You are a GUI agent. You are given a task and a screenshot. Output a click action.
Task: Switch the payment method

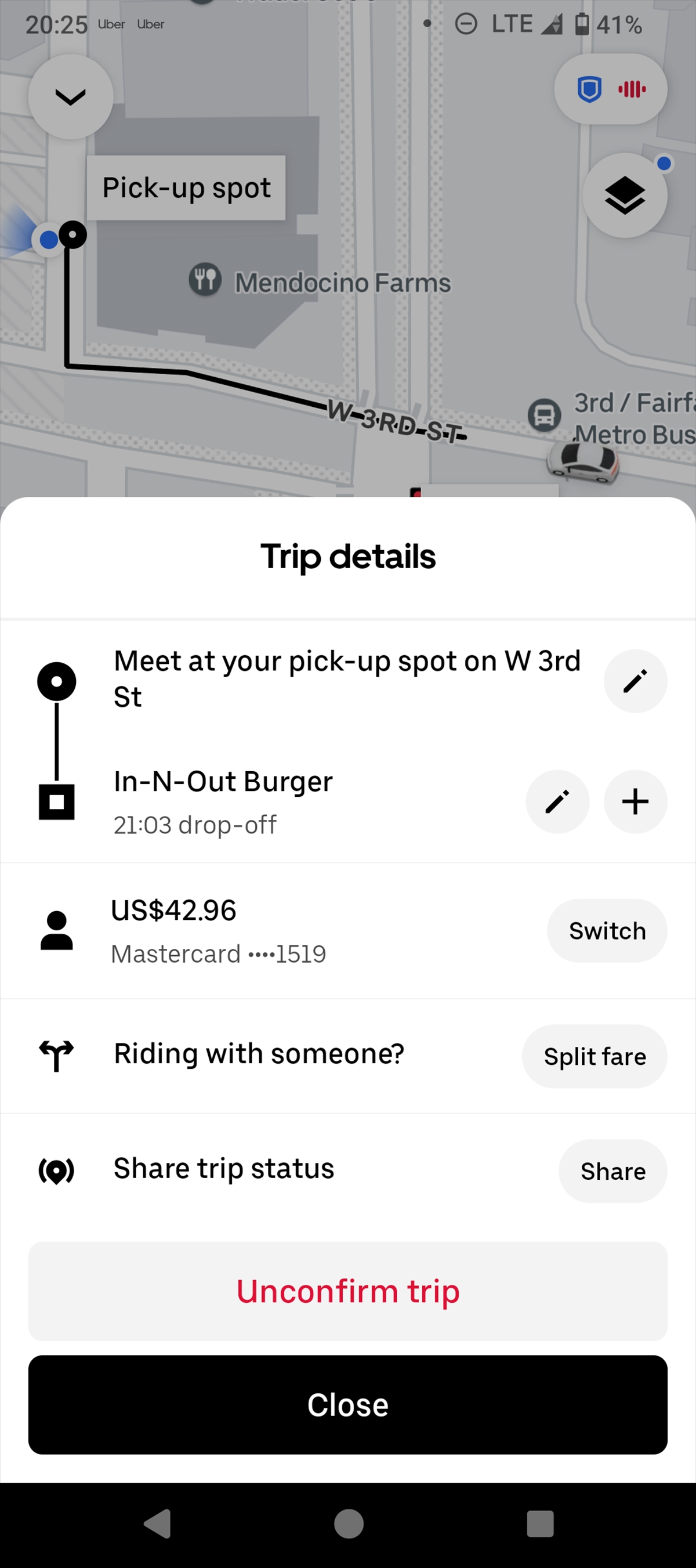[x=607, y=931]
